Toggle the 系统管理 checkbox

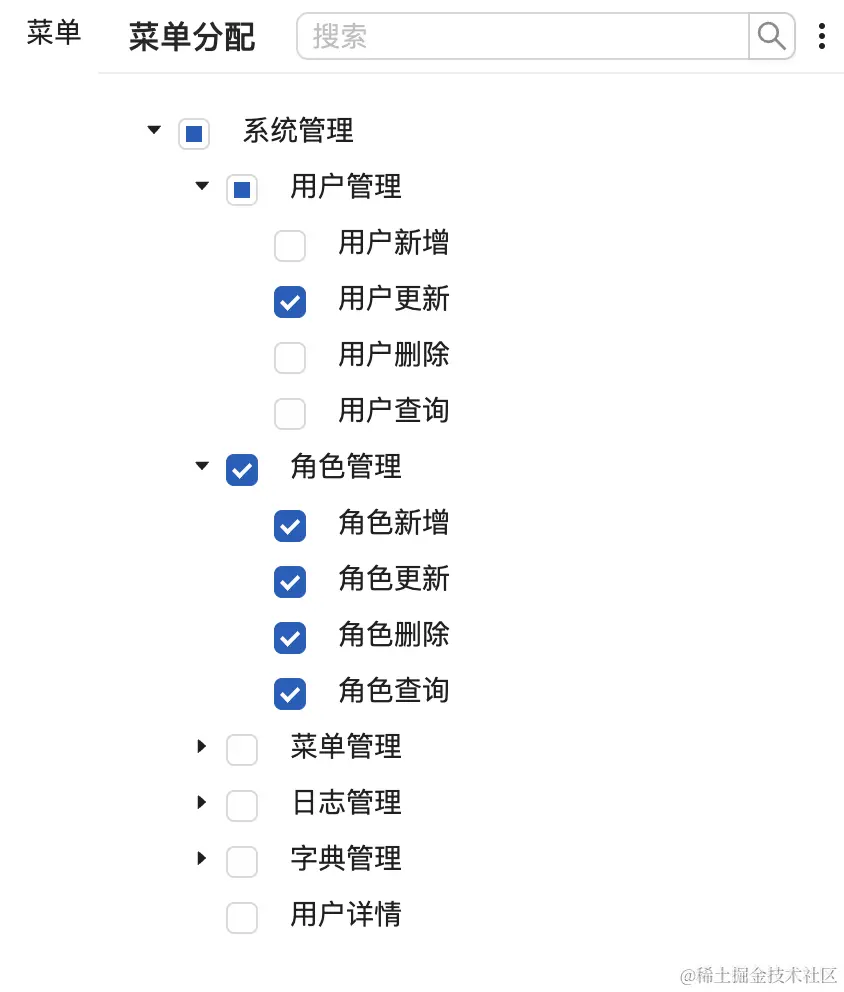click(x=194, y=134)
